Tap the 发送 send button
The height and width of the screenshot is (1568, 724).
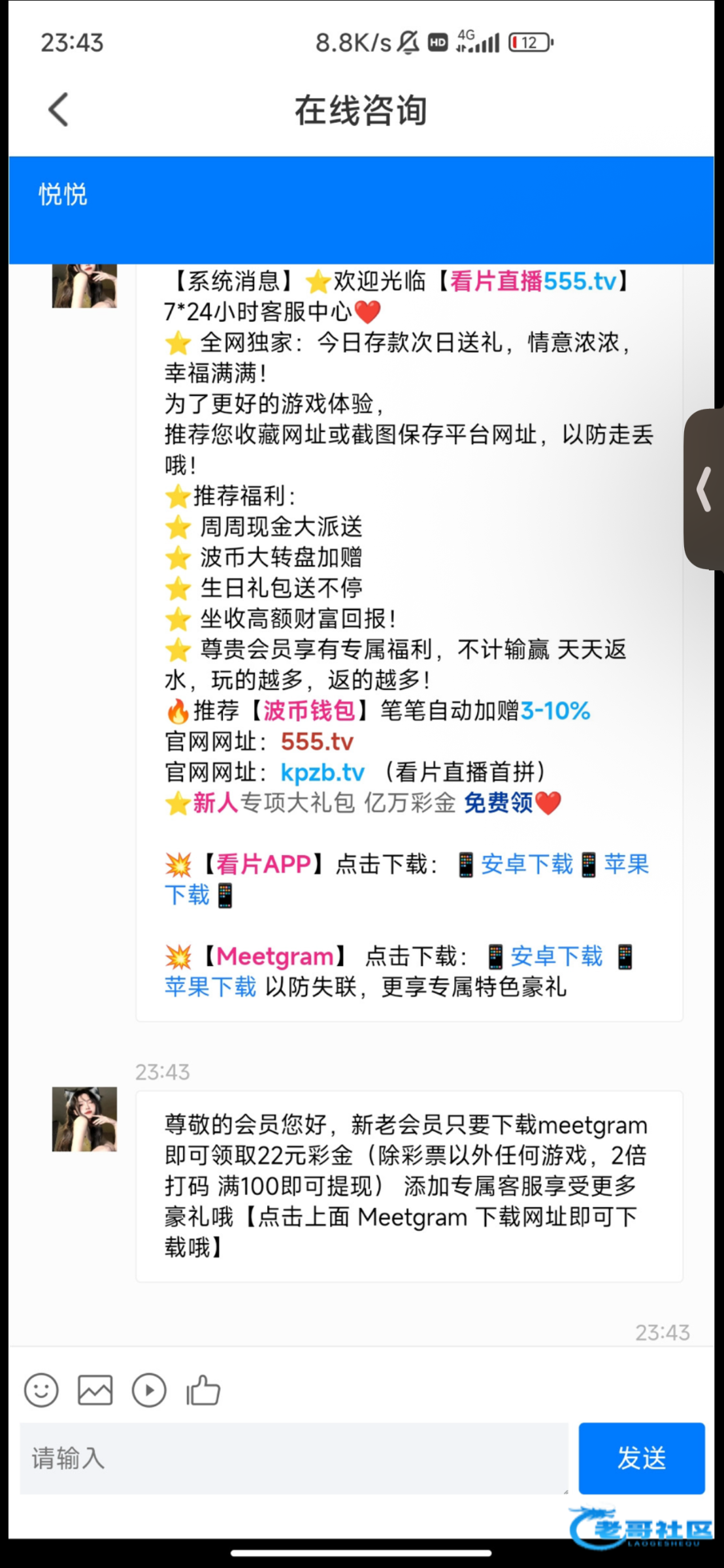tap(642, 1458)
